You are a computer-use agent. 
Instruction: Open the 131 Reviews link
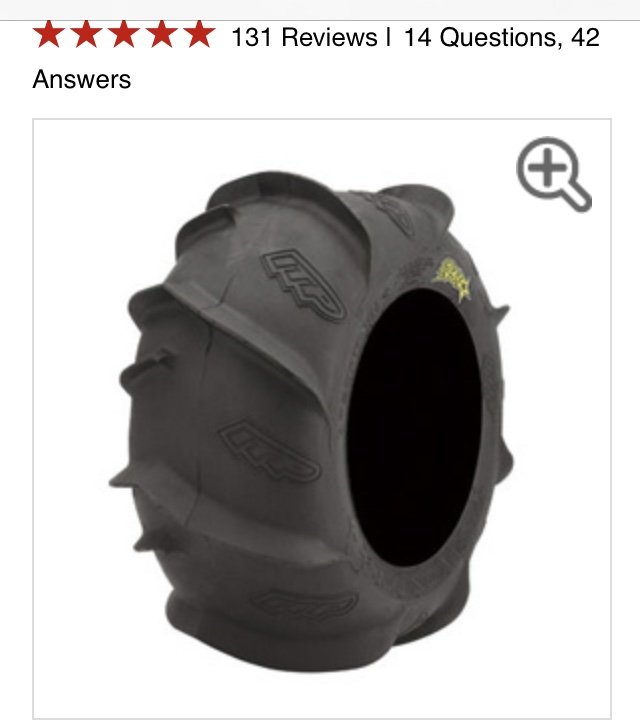coord(303,38)
